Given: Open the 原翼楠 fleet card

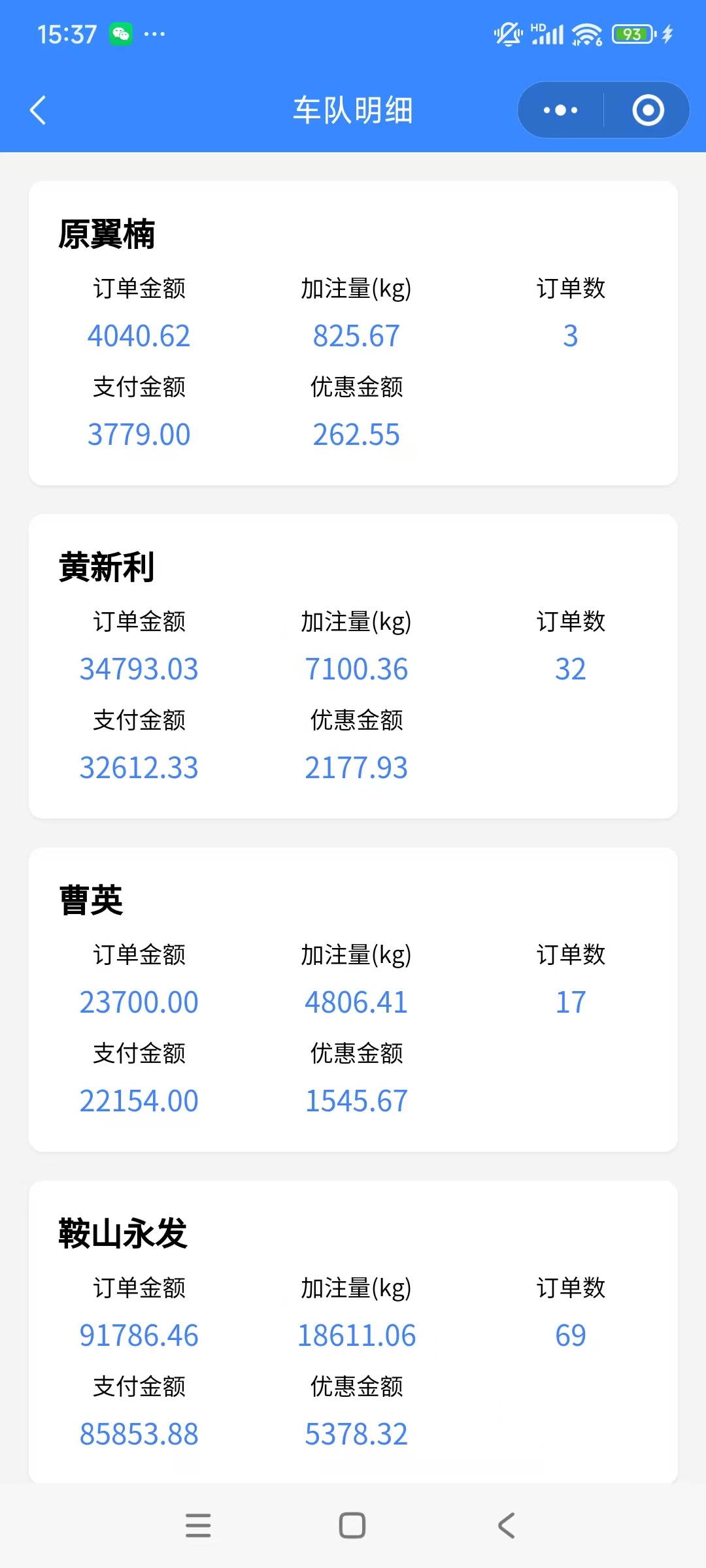Looking at the screenshot, I should (x=353, y=333).
